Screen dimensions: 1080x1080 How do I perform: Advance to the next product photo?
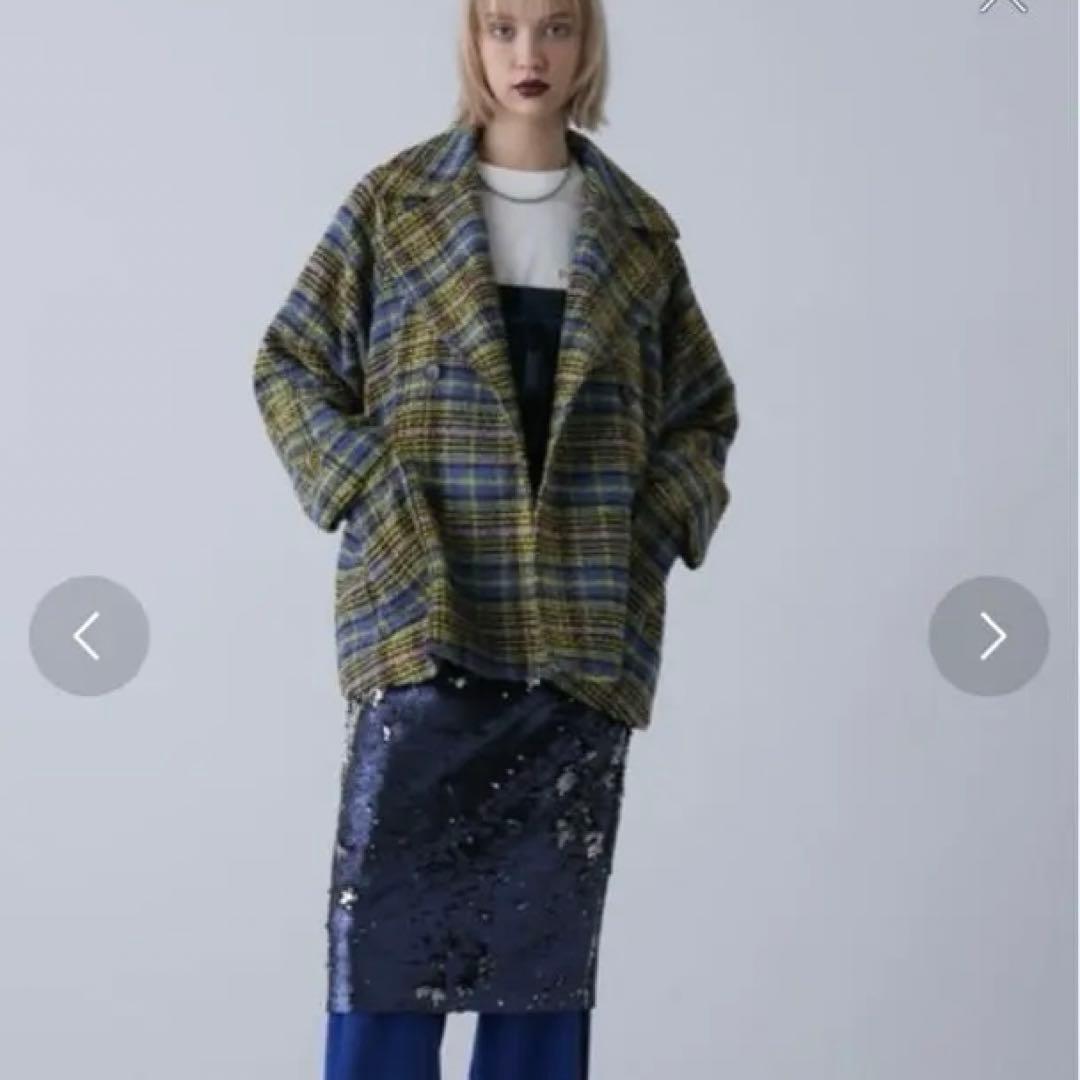click(989, 636)
